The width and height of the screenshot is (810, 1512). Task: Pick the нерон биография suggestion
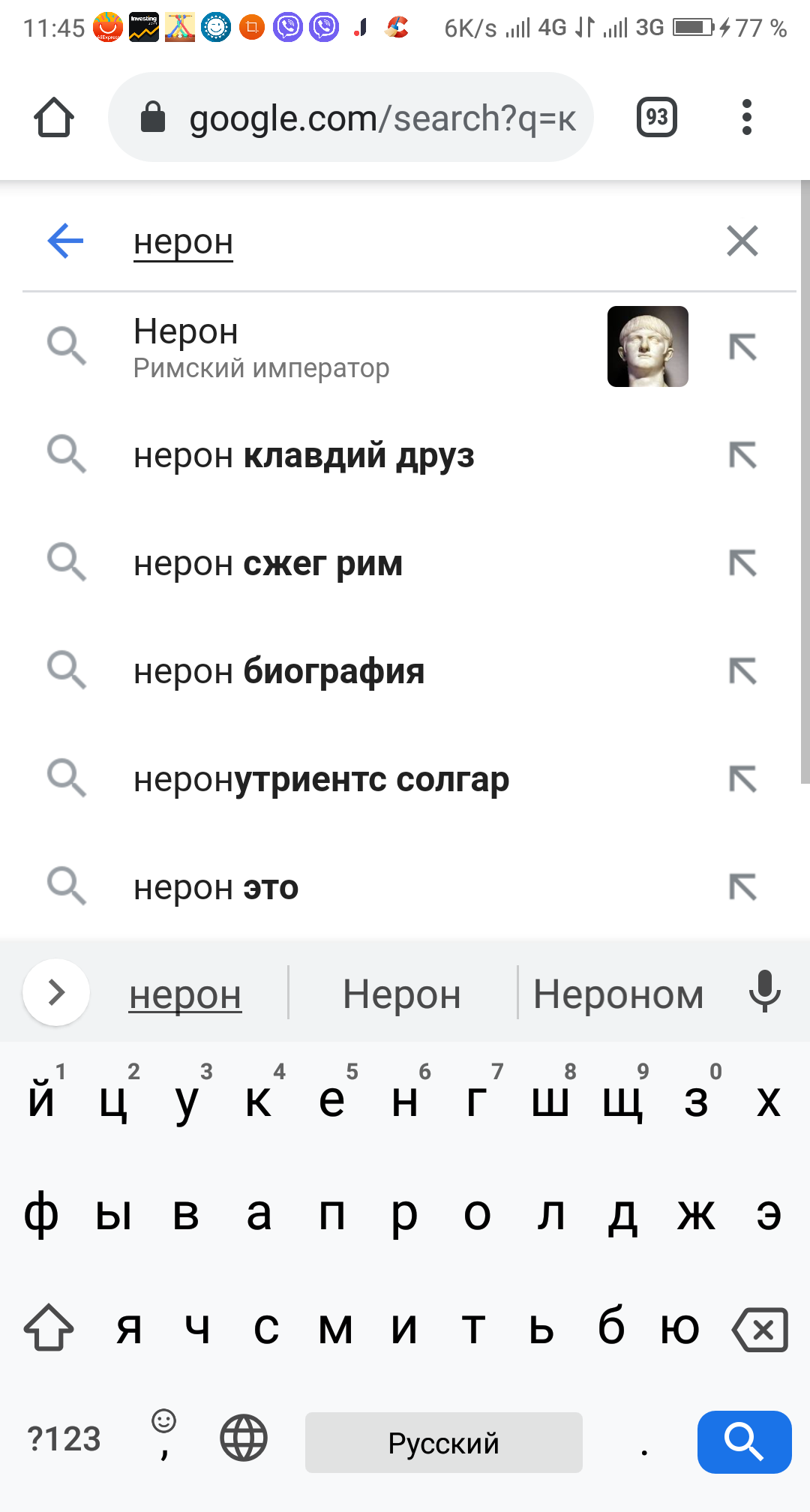[x=279, y=671]
